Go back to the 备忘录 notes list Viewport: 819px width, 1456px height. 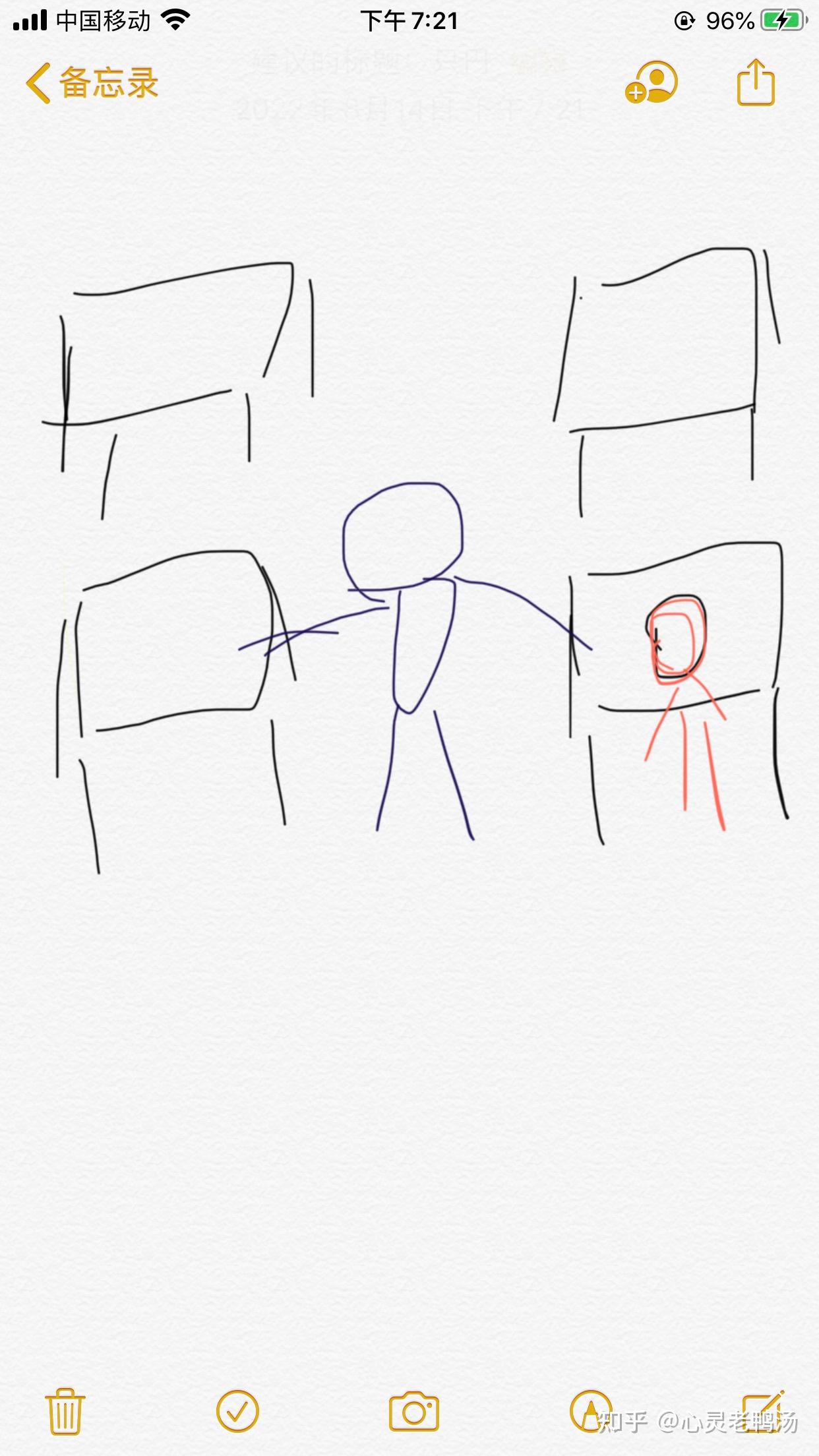pyautogui.click(x=92, y=83)
